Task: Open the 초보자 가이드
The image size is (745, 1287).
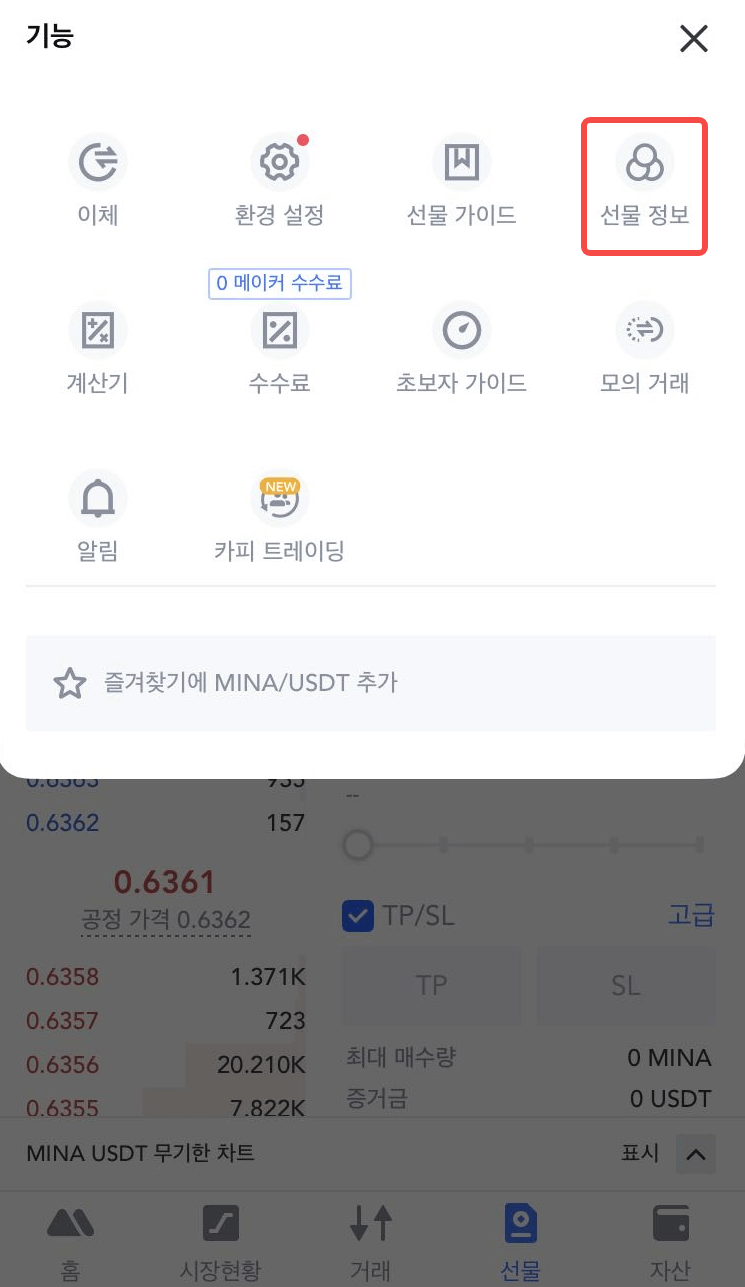Action: 461,331
